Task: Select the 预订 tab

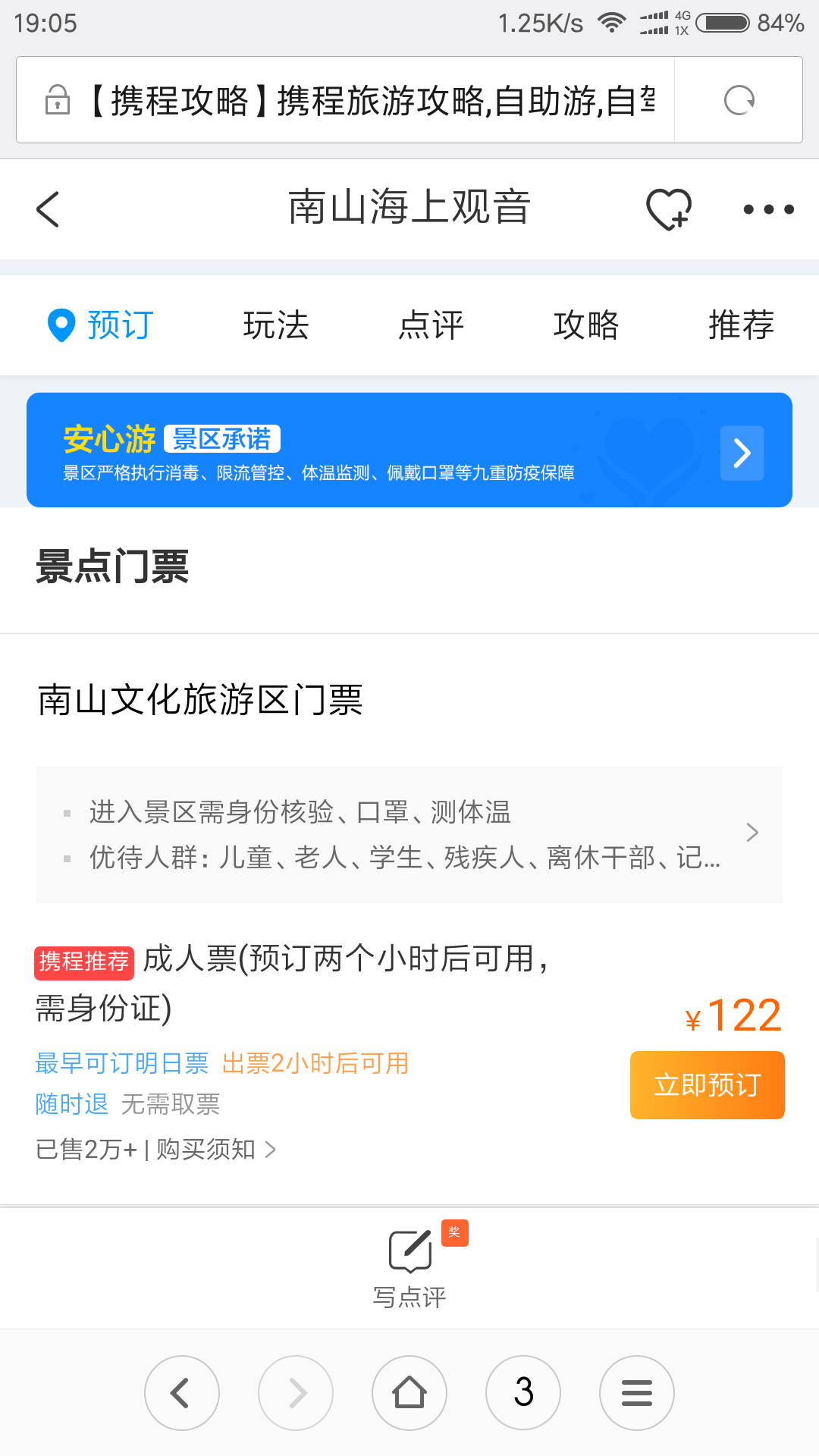Action: pos(101,325)
